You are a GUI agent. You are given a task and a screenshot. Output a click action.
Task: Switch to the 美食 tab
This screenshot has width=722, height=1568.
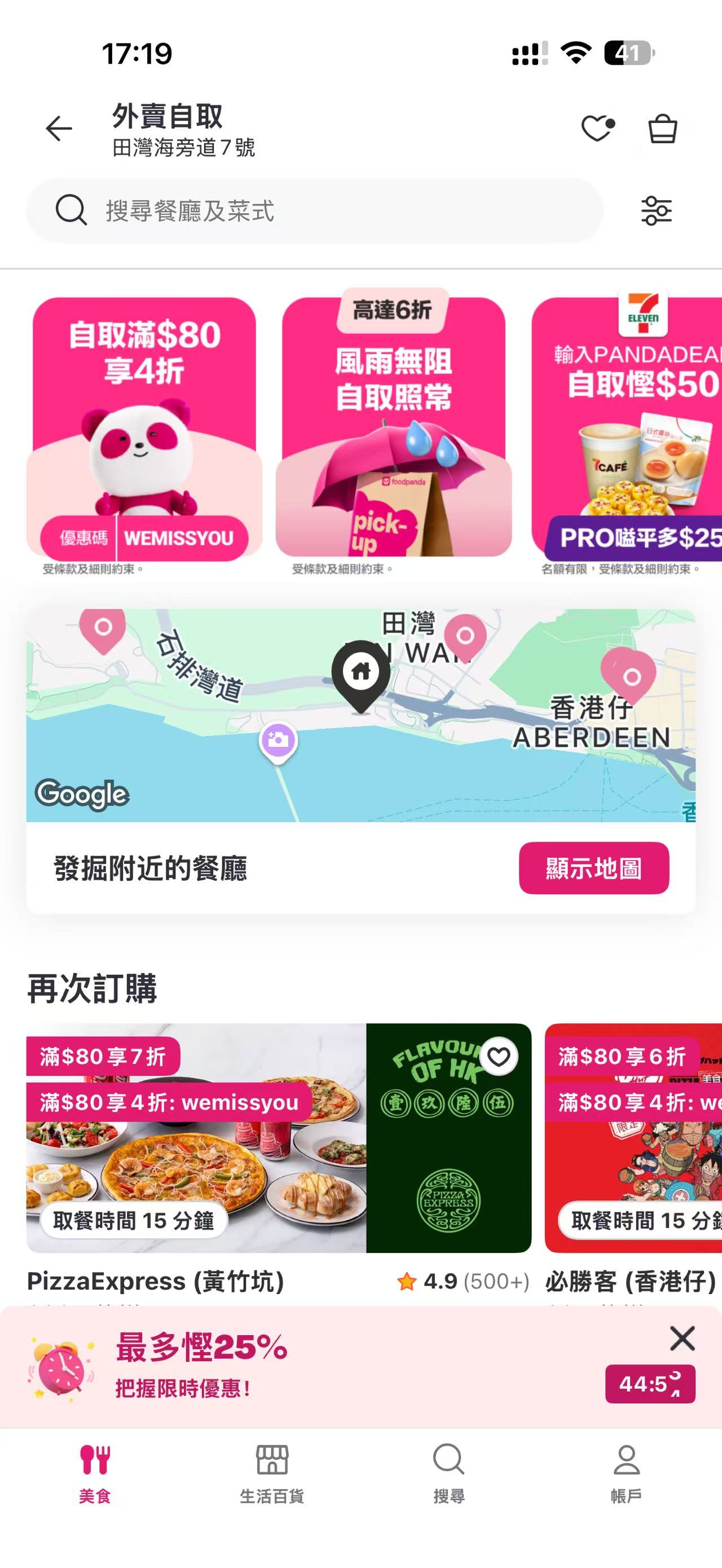point(95,1473)
